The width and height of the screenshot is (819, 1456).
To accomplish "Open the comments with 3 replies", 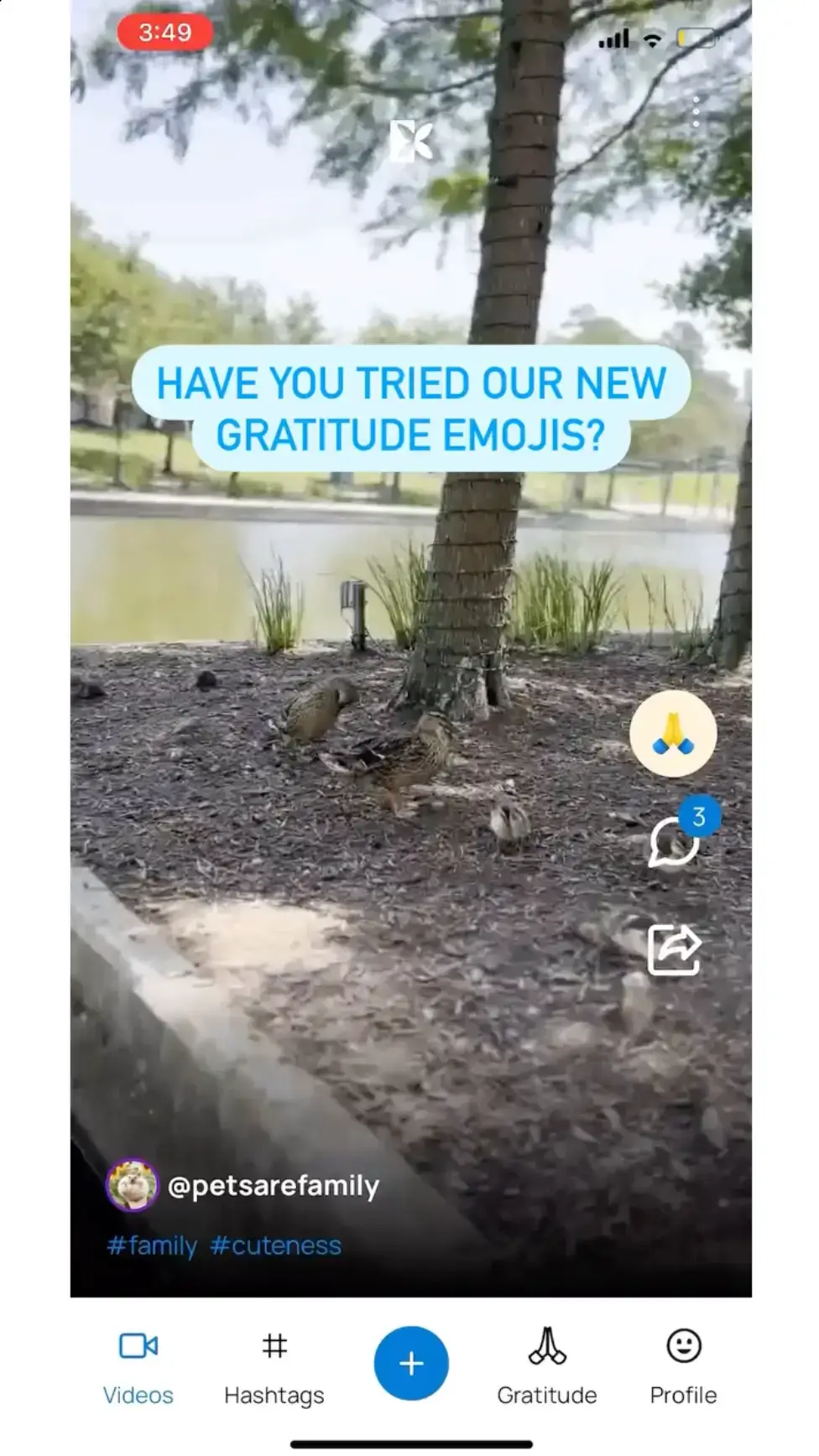I will click(x=674, y=842).
